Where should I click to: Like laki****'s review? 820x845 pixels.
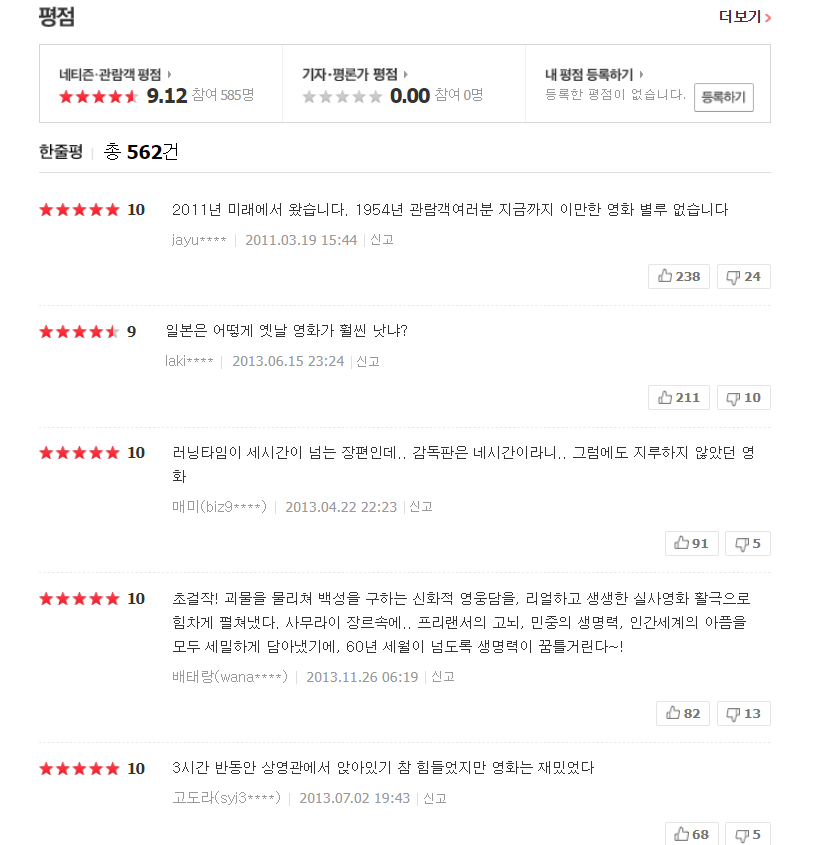click(679, 397)
